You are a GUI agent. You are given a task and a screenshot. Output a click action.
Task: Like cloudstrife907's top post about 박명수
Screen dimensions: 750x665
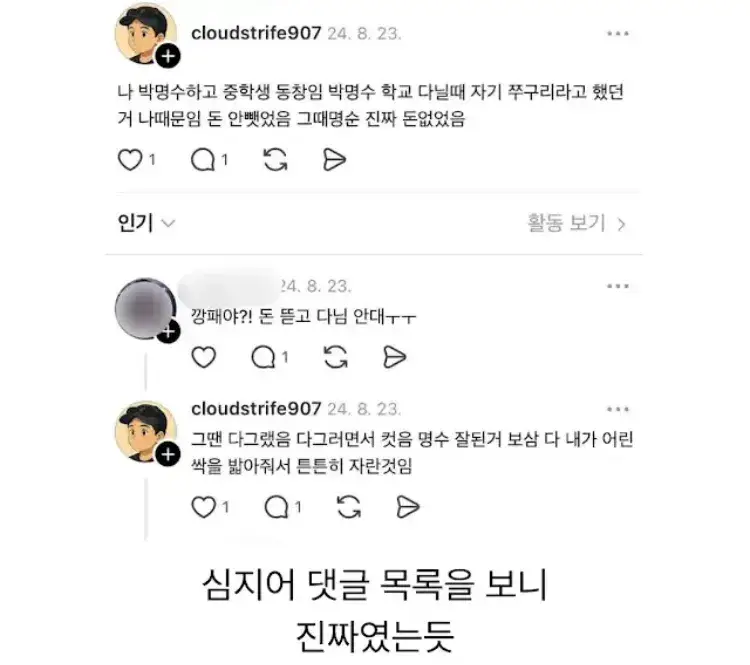(130, 160)
